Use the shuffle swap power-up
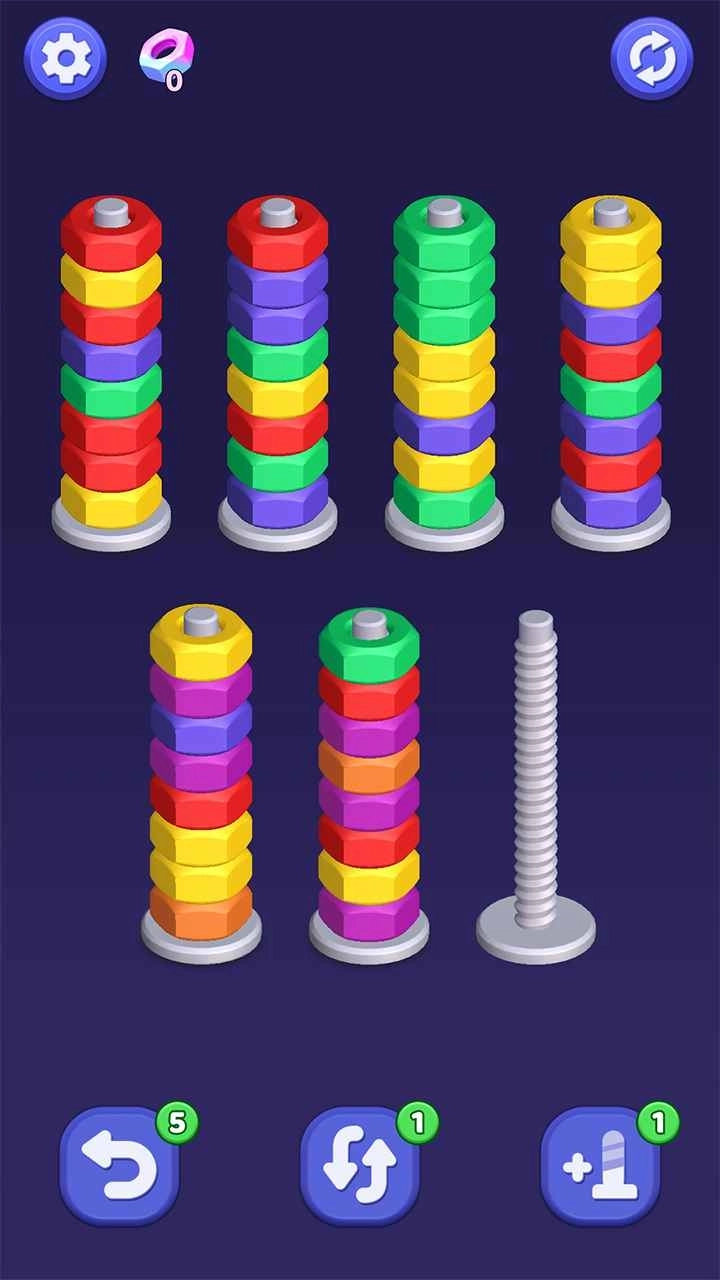The width and height of the screenshot is (720, 1280). point(360,1166)
